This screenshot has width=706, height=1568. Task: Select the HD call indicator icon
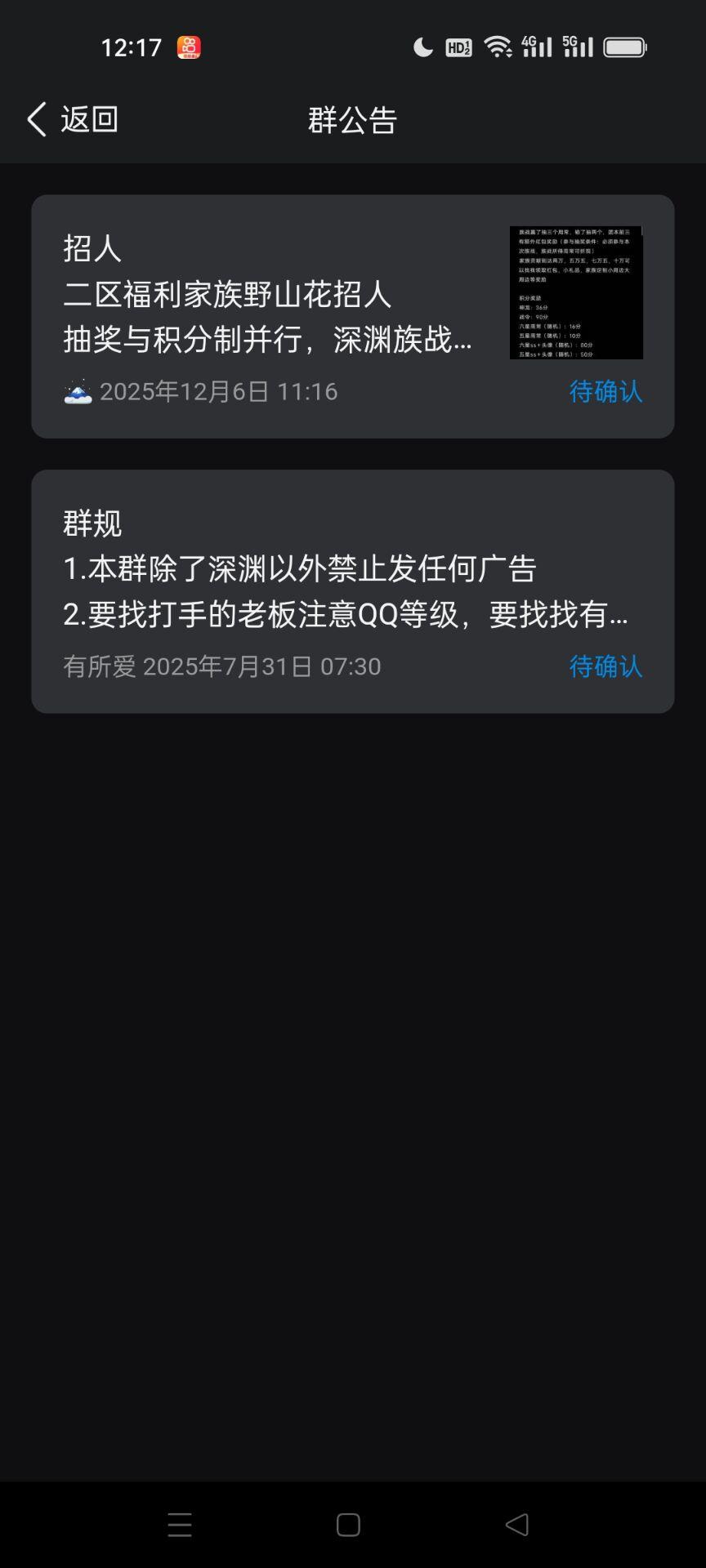tap(458, 47)
